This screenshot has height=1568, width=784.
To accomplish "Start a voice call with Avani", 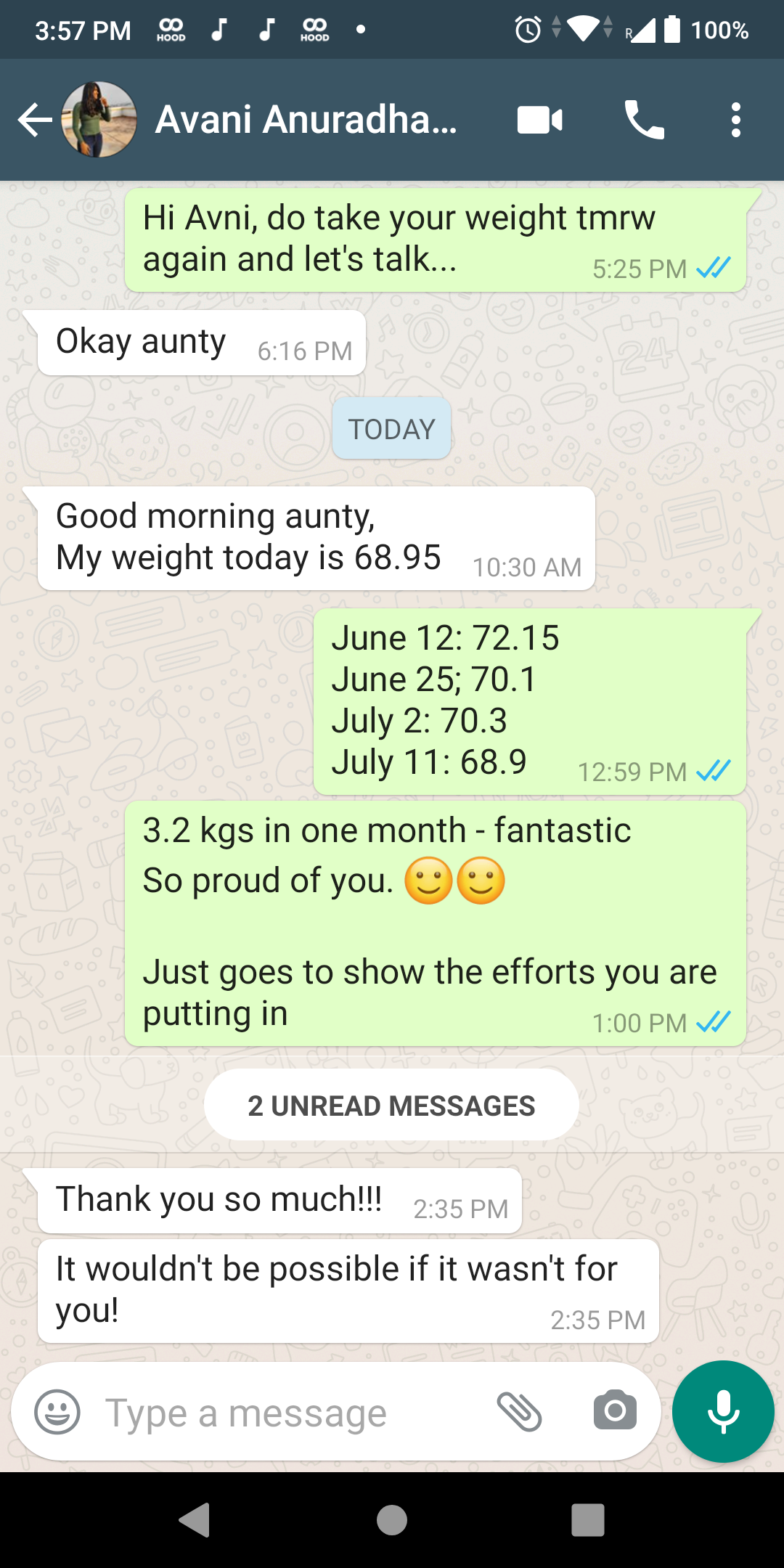I will (x=644, y=120).
